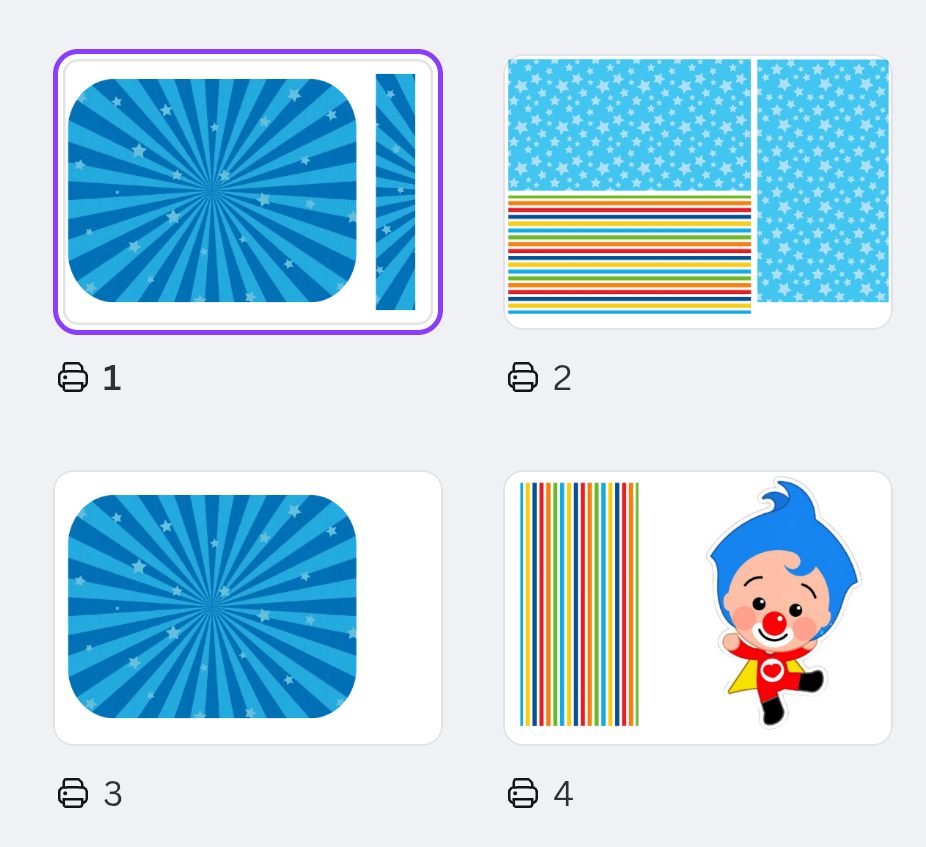Open page 2 with stars and stripes
Image resolution: width=926 pixels, height=847 pixels.
click(x=697, y=191)
